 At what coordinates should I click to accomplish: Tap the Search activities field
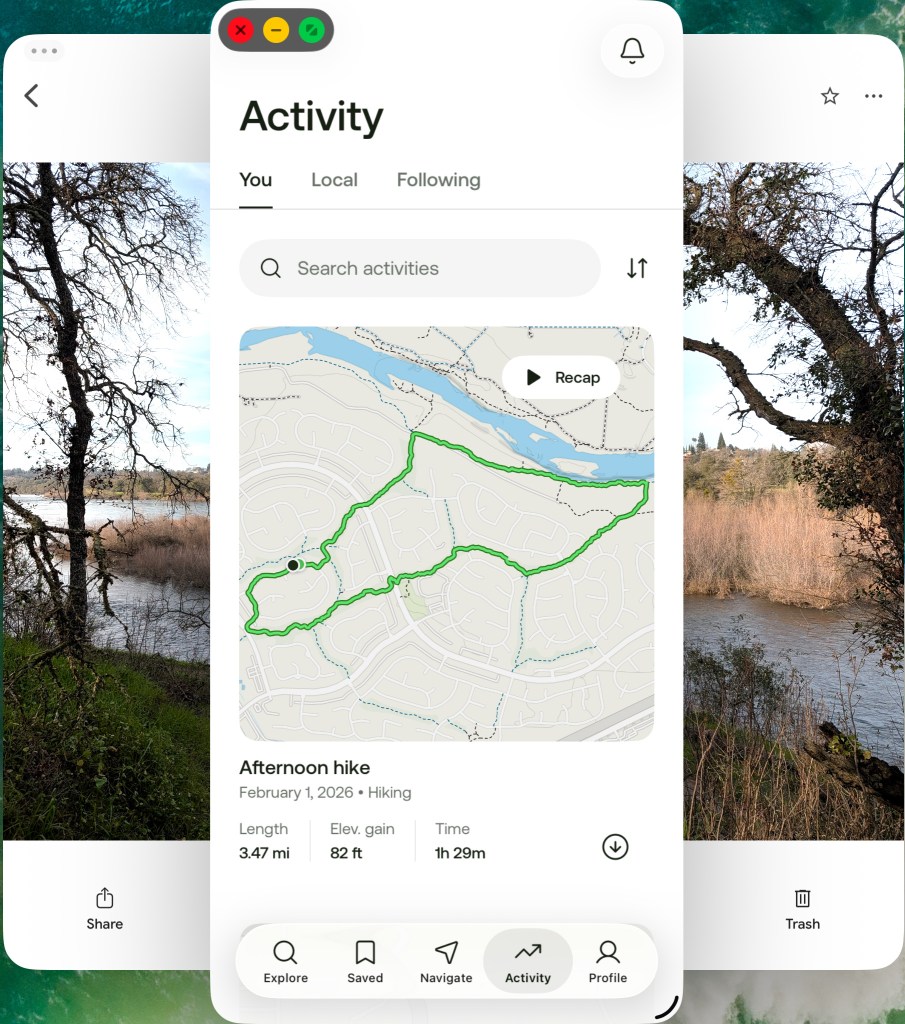(x=420, y=268)
